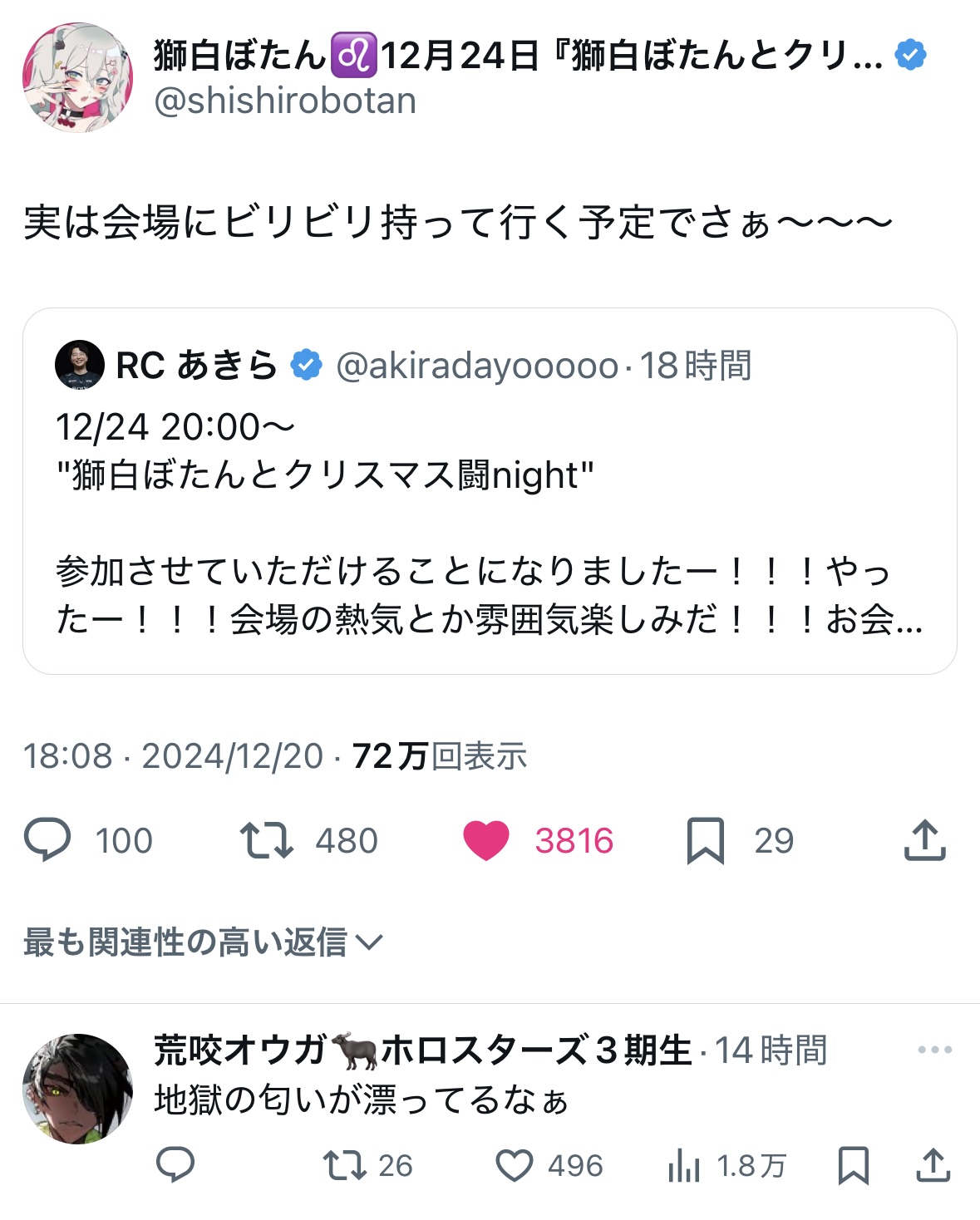
Task: Reply to 獅白ぼたん's main post
Action: [x=47, y=839]
